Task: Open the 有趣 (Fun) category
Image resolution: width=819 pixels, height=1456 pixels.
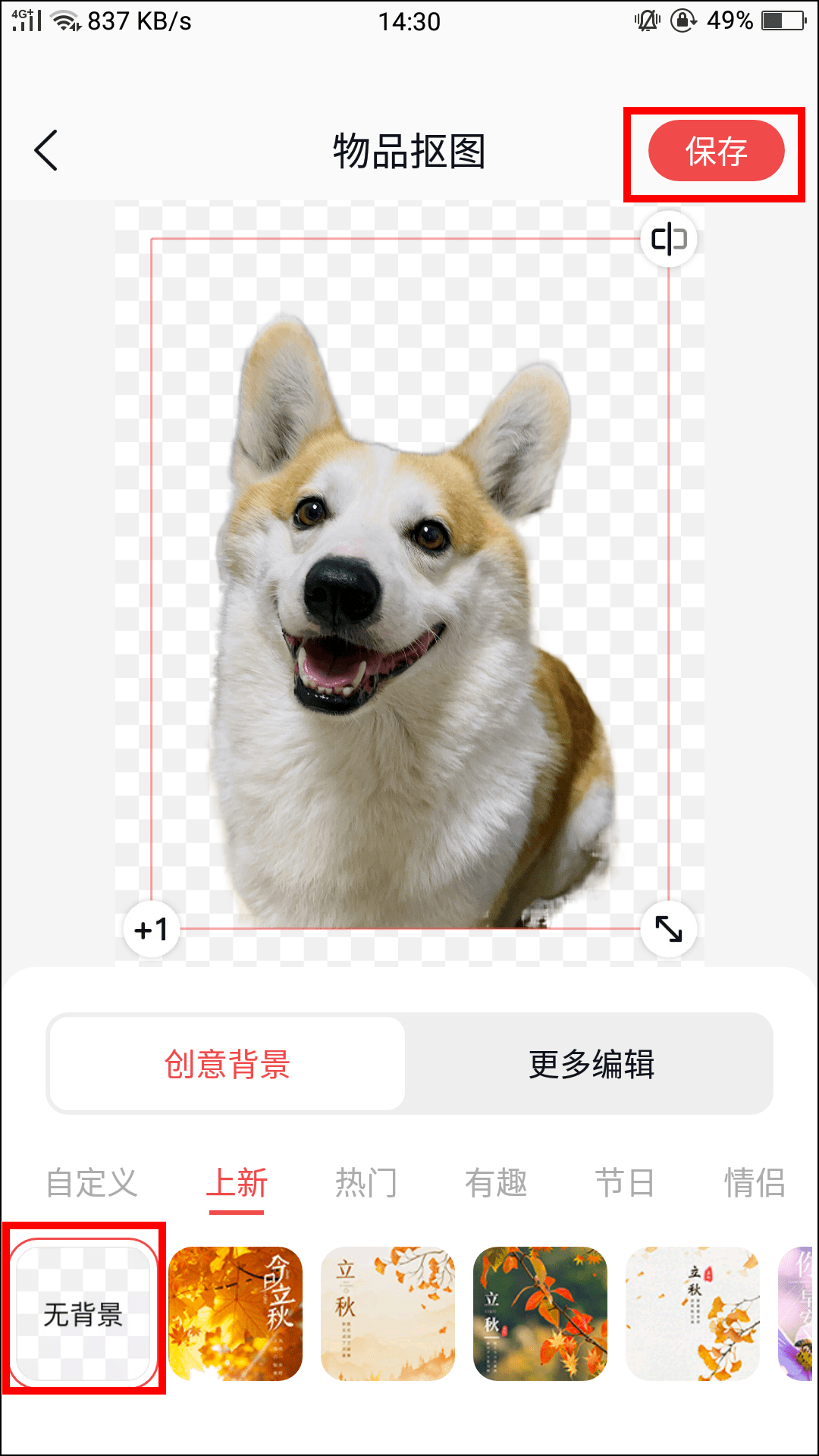Action: click(x=496, y=1182)
